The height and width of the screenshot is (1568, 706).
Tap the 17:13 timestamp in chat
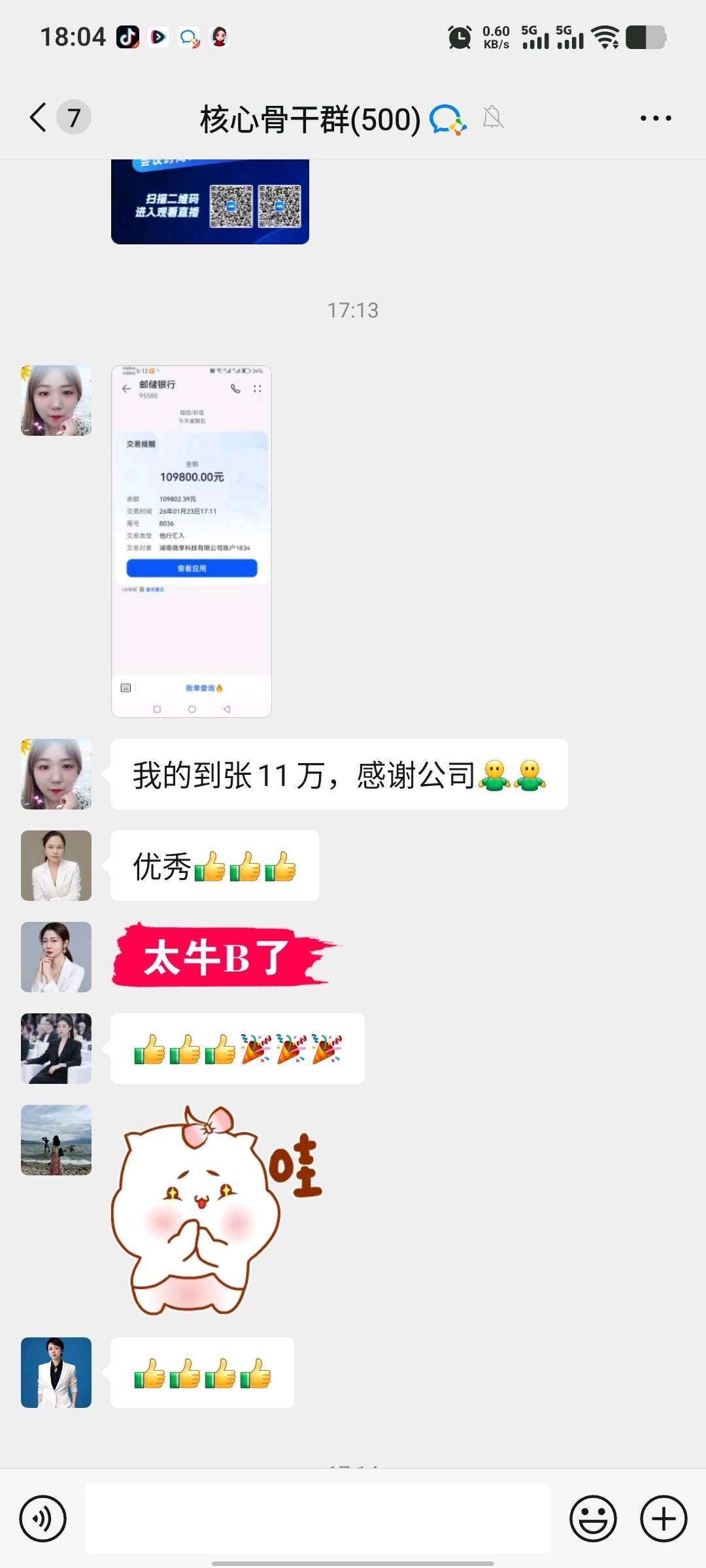353,310
